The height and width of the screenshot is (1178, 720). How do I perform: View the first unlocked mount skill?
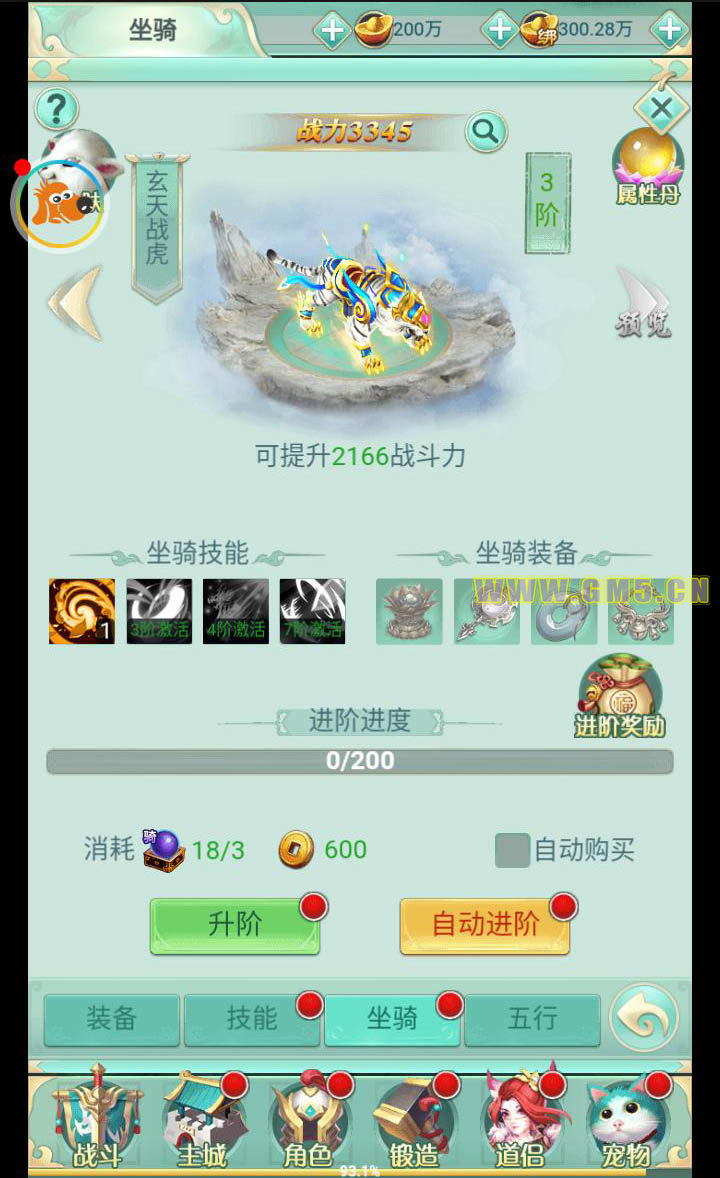tap(82, 611)
